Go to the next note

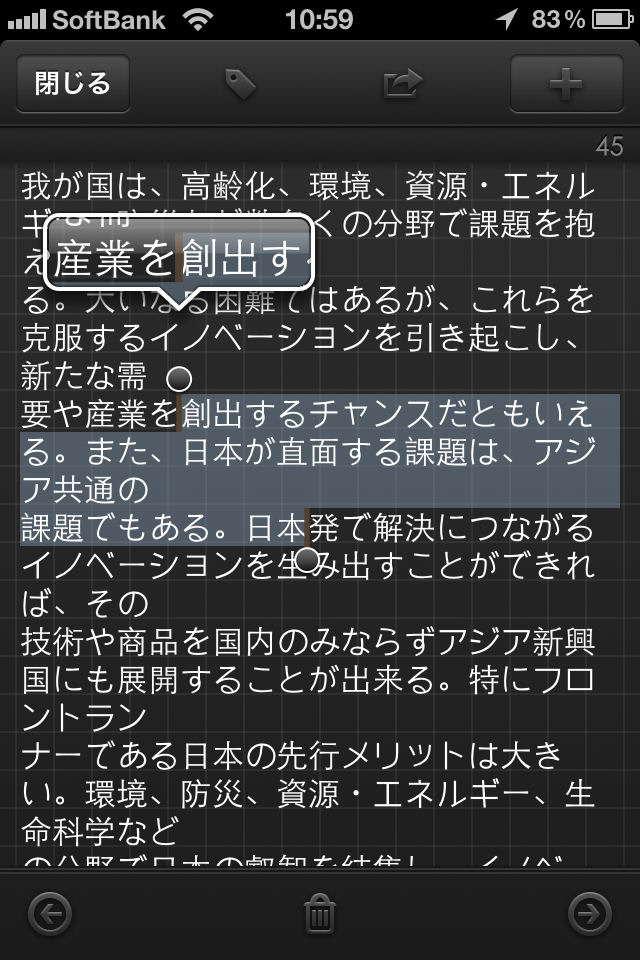tap(589, 913)
